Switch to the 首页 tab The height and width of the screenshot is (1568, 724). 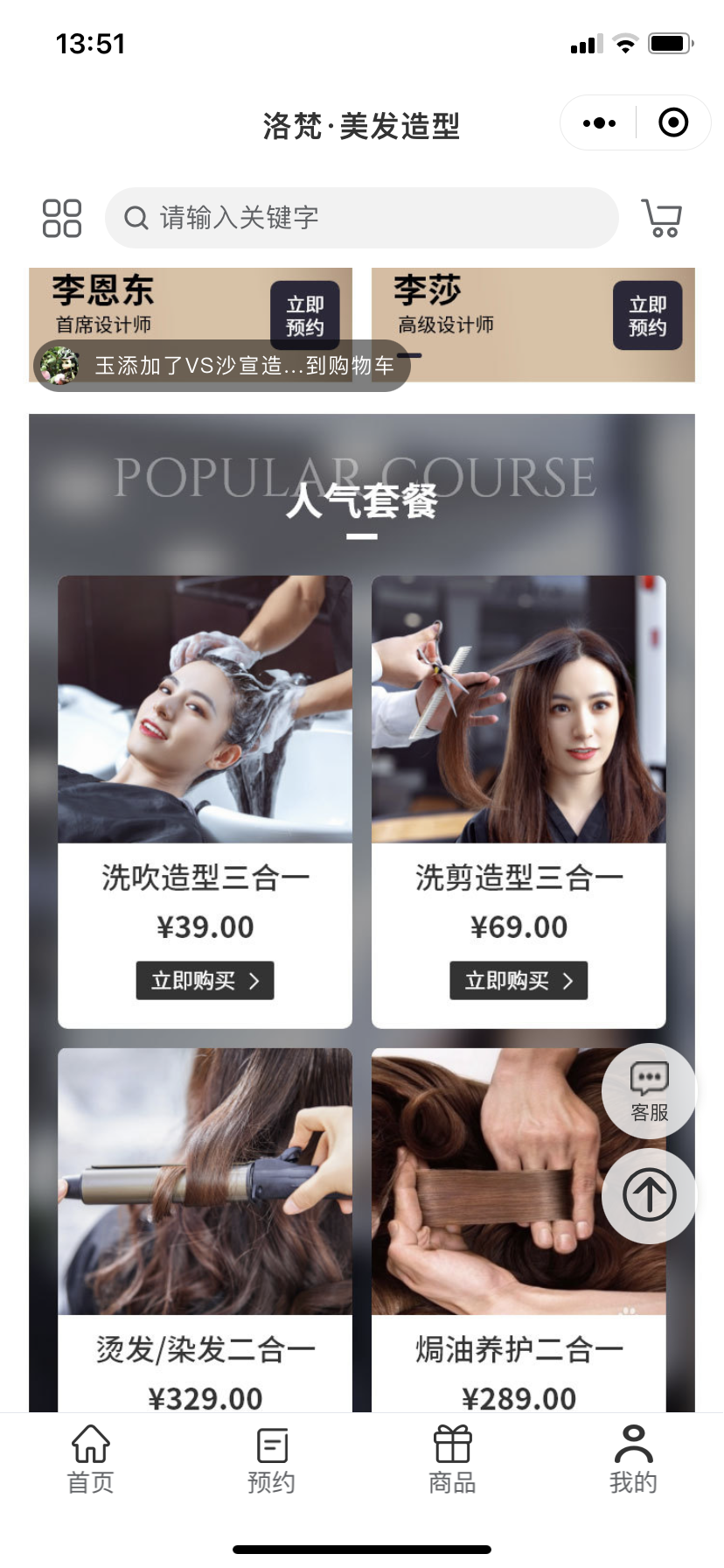point(91,1459)
